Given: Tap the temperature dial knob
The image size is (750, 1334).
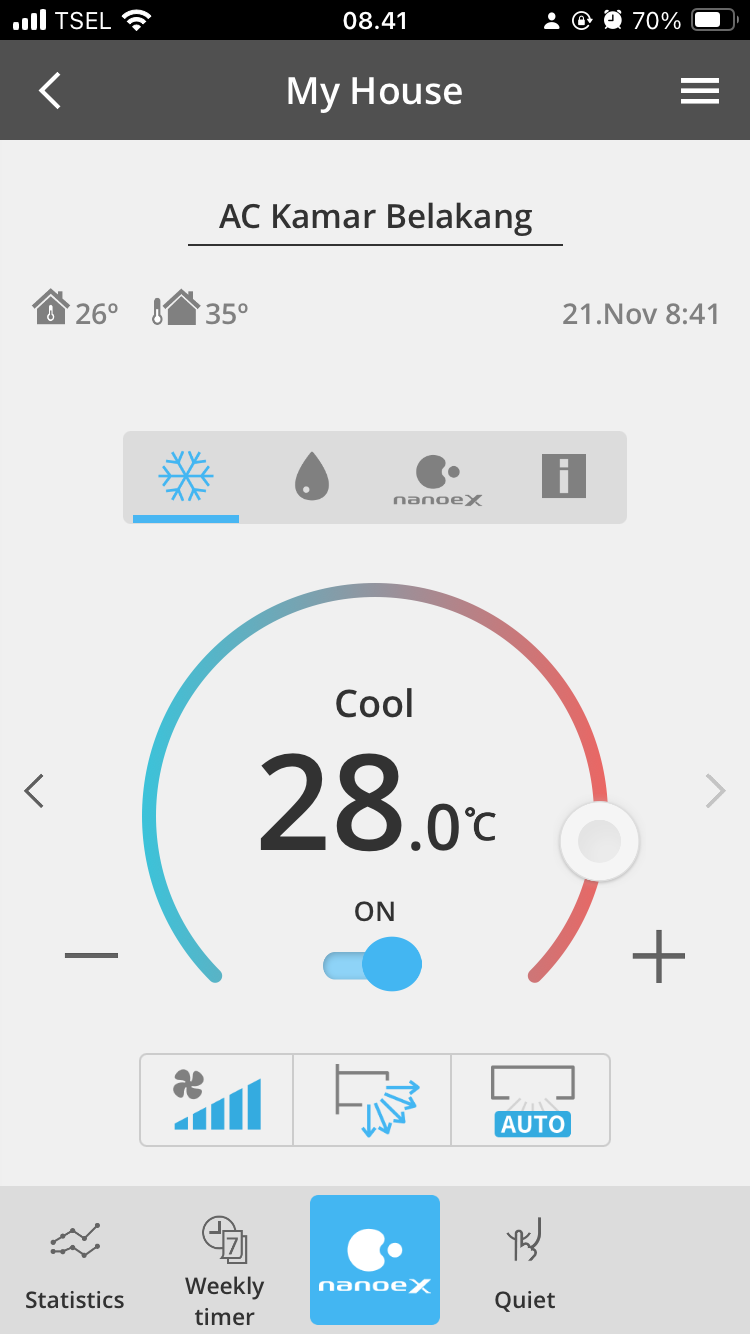Looking at the screenshot, I should click(x=599, y=842).
